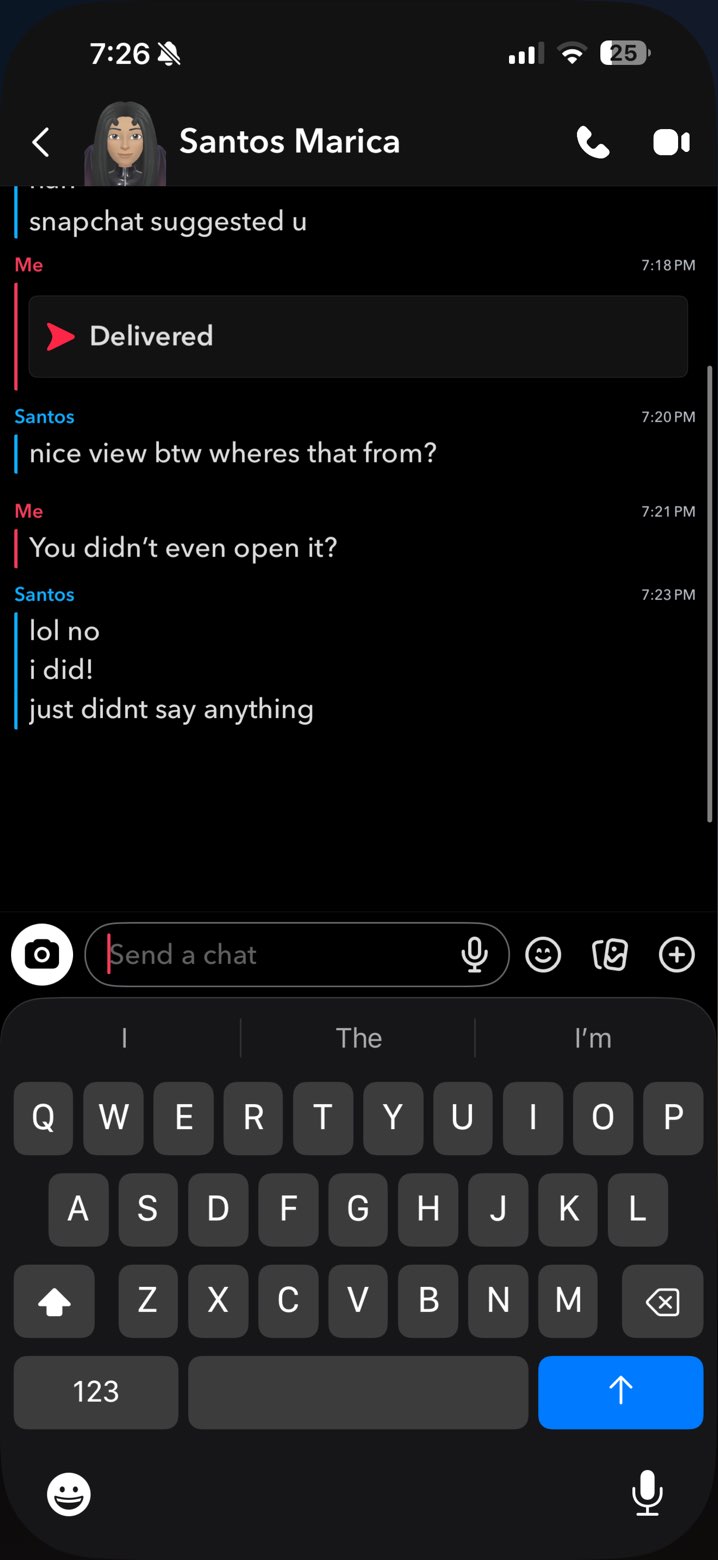Open the emoji and Bitmoji picker

point(543,955)
